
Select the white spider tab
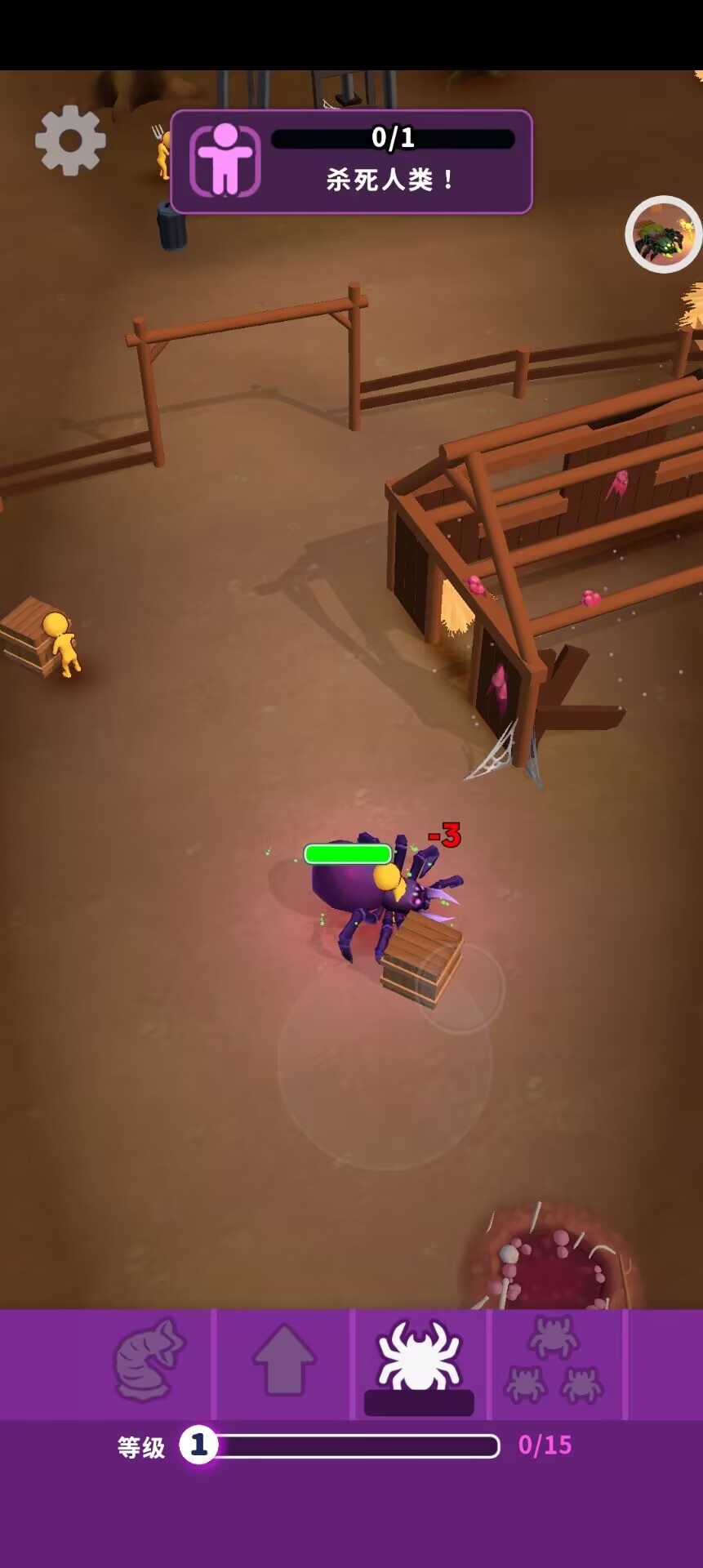(419, 1360)
